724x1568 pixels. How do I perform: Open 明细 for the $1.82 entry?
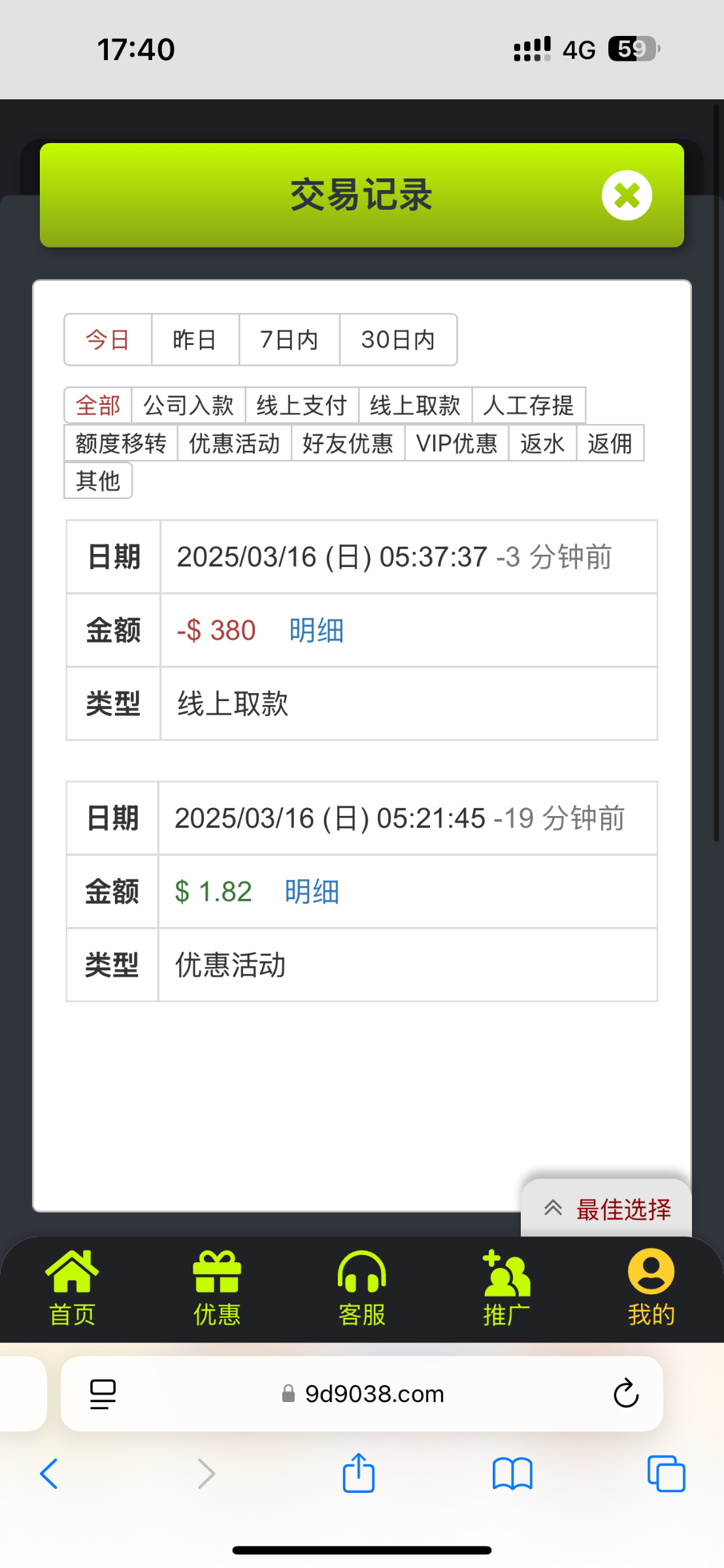click(x=312, y=892)
